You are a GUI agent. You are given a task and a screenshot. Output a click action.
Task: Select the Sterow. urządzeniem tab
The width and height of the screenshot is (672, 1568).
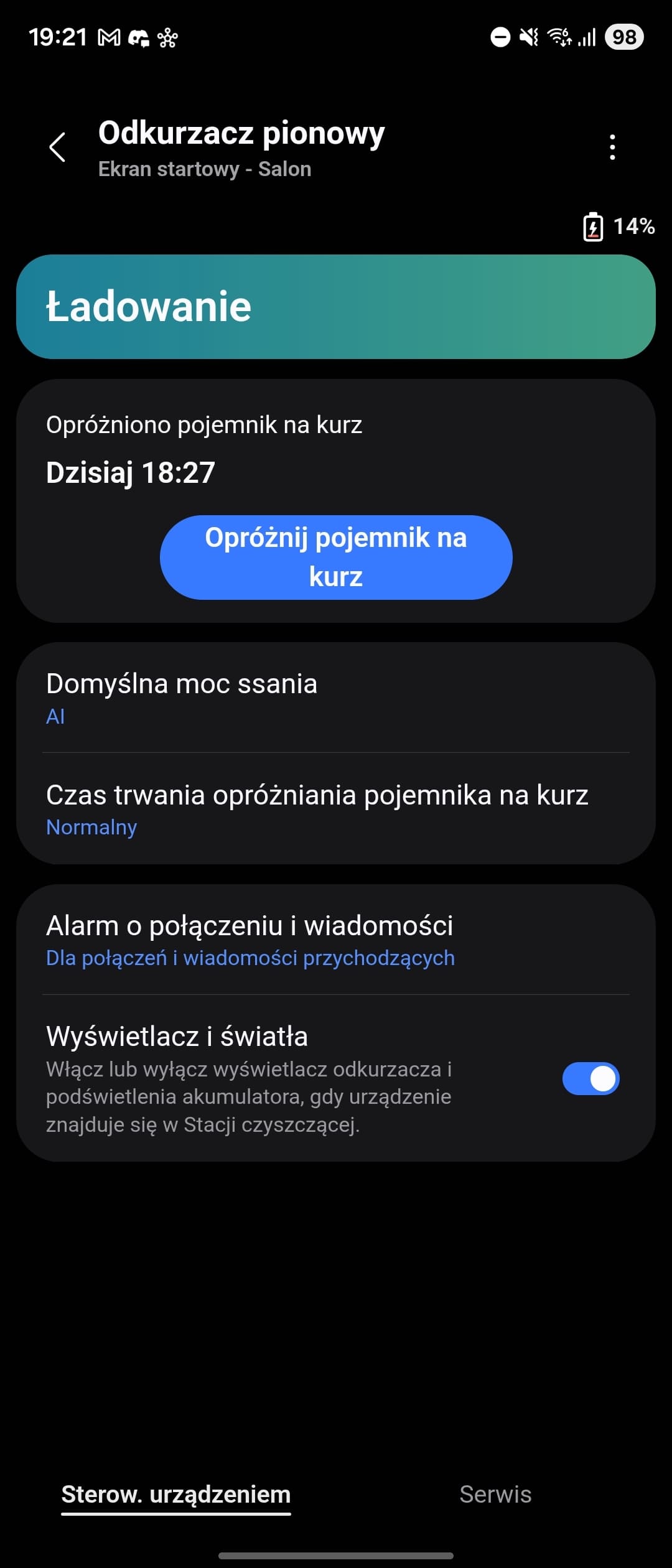click(x=176, y=1495)
